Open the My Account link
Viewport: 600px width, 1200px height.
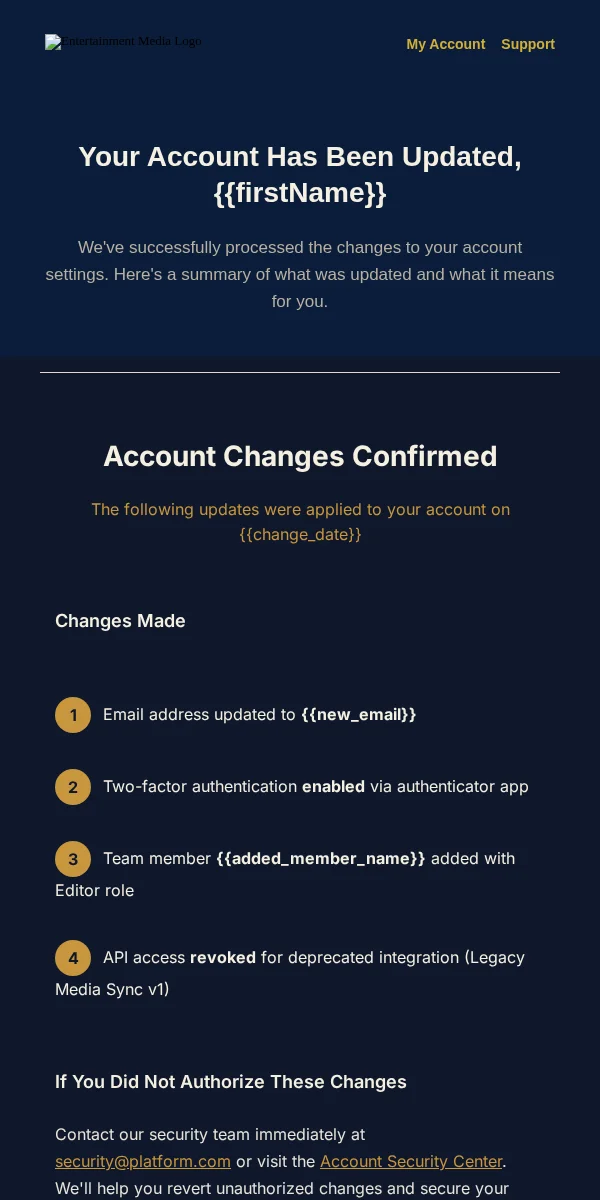click(x=446, y=44)
